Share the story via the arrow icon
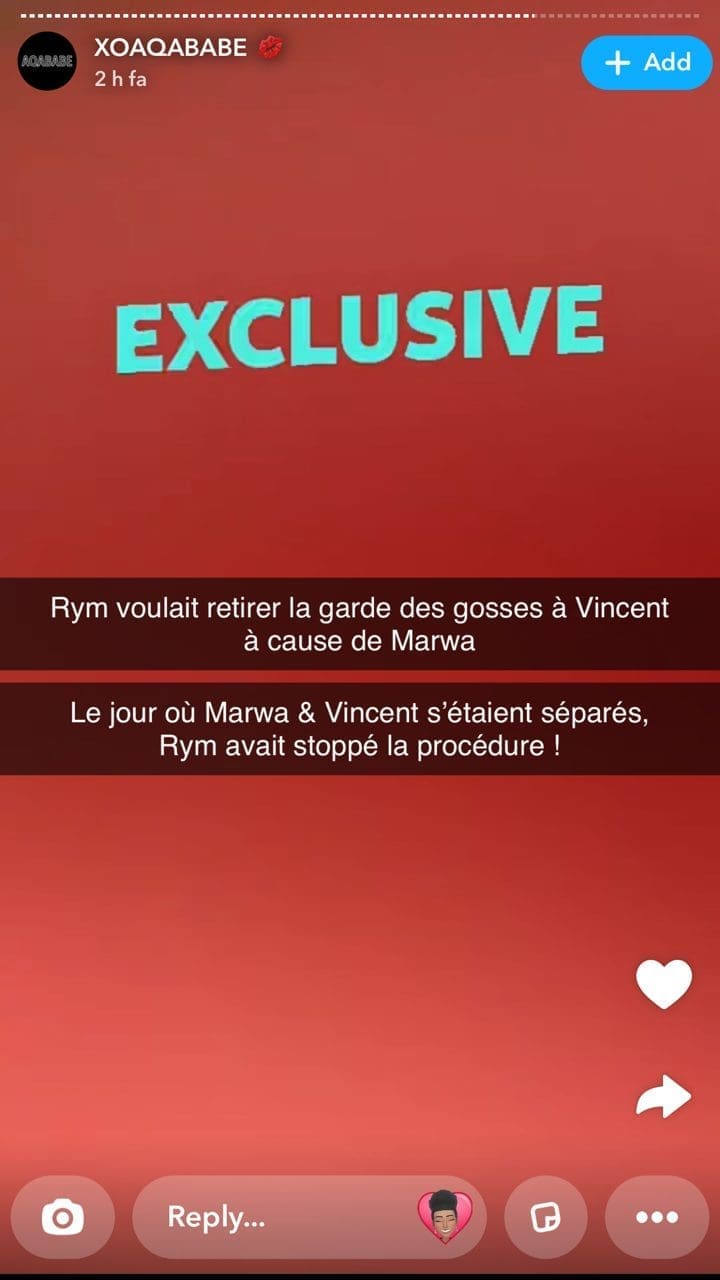Screen dimensions: 720x1280 pyautogui.click(x=663, y=1096)
